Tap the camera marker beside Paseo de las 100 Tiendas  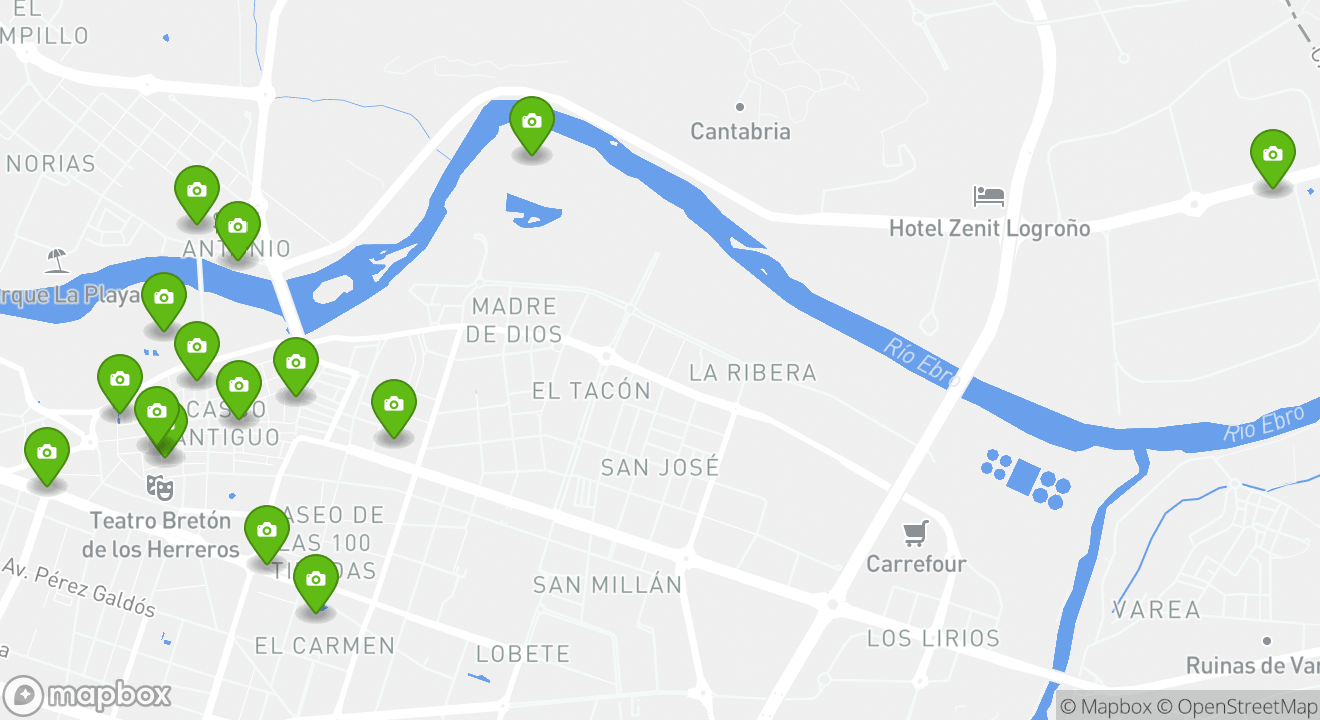click(x=266, y=532)
